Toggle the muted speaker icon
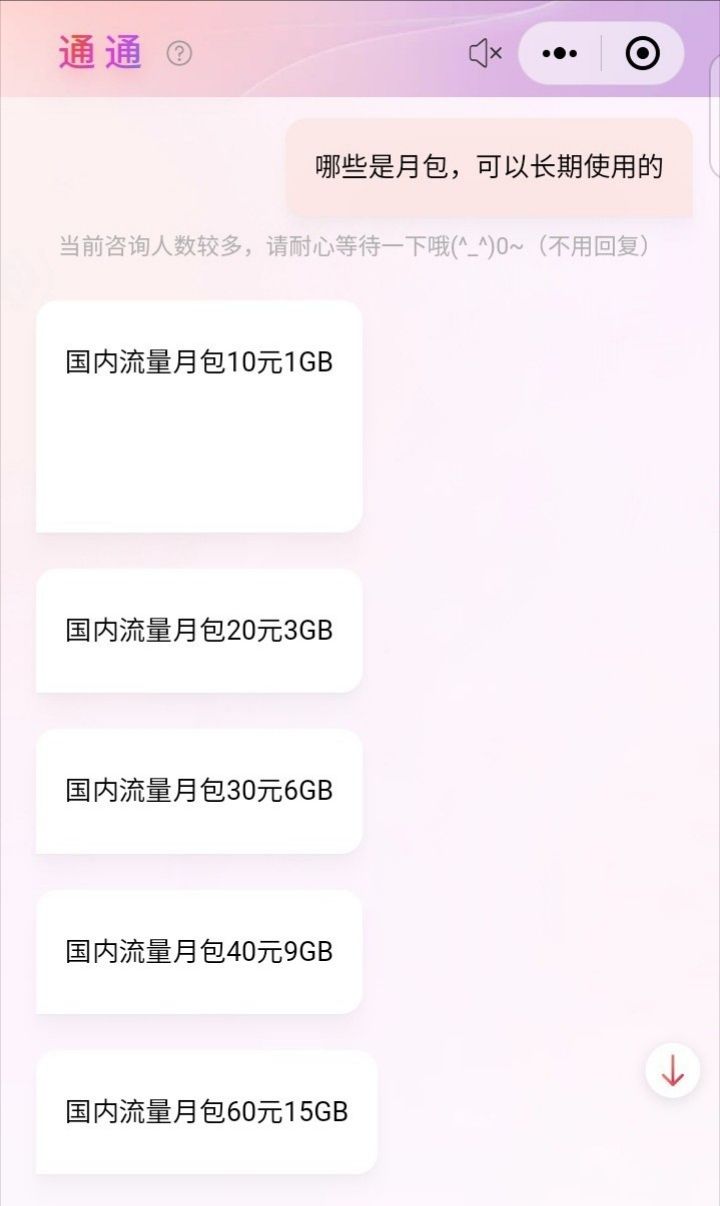 [x=485, y=53]
